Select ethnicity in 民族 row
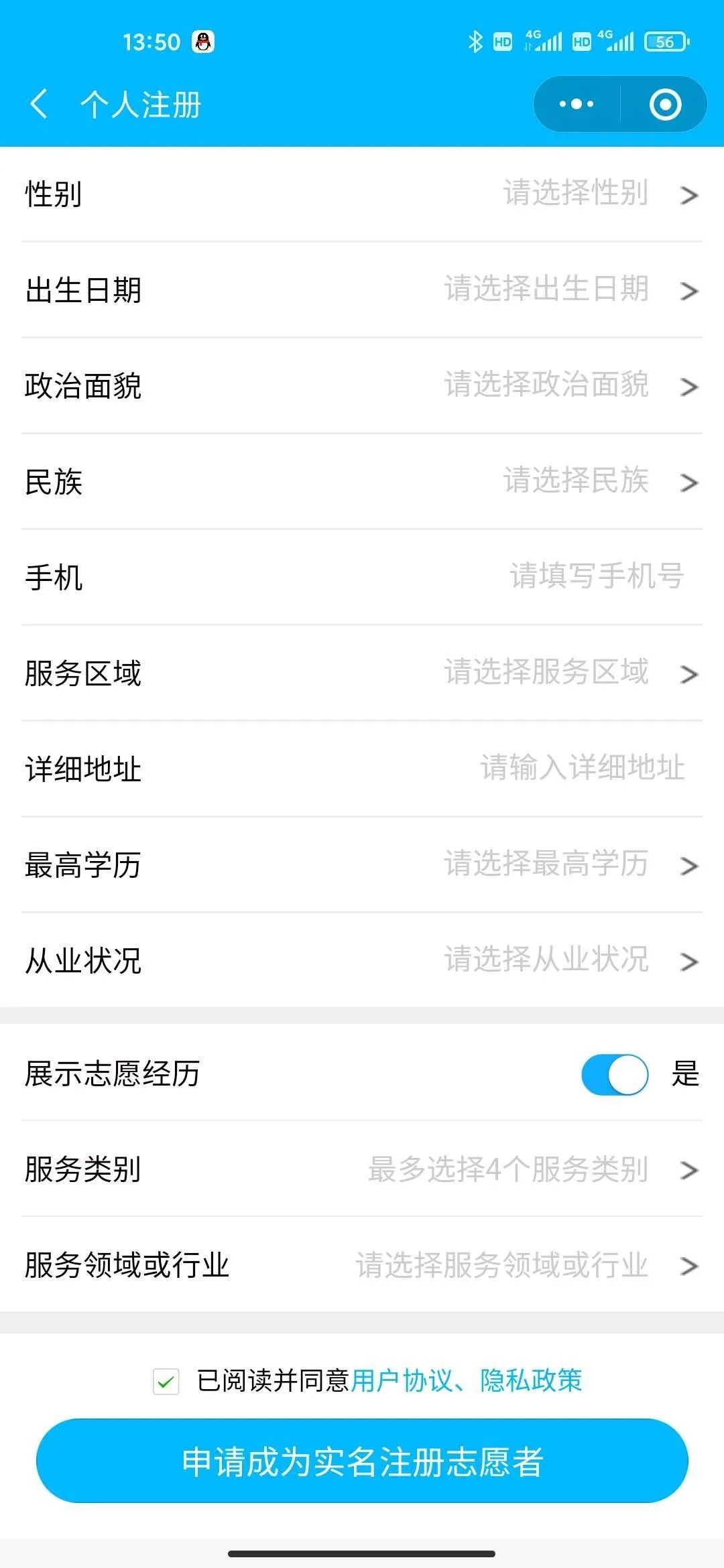Viewport: 724px width, 1568px height. click(575, 482)
